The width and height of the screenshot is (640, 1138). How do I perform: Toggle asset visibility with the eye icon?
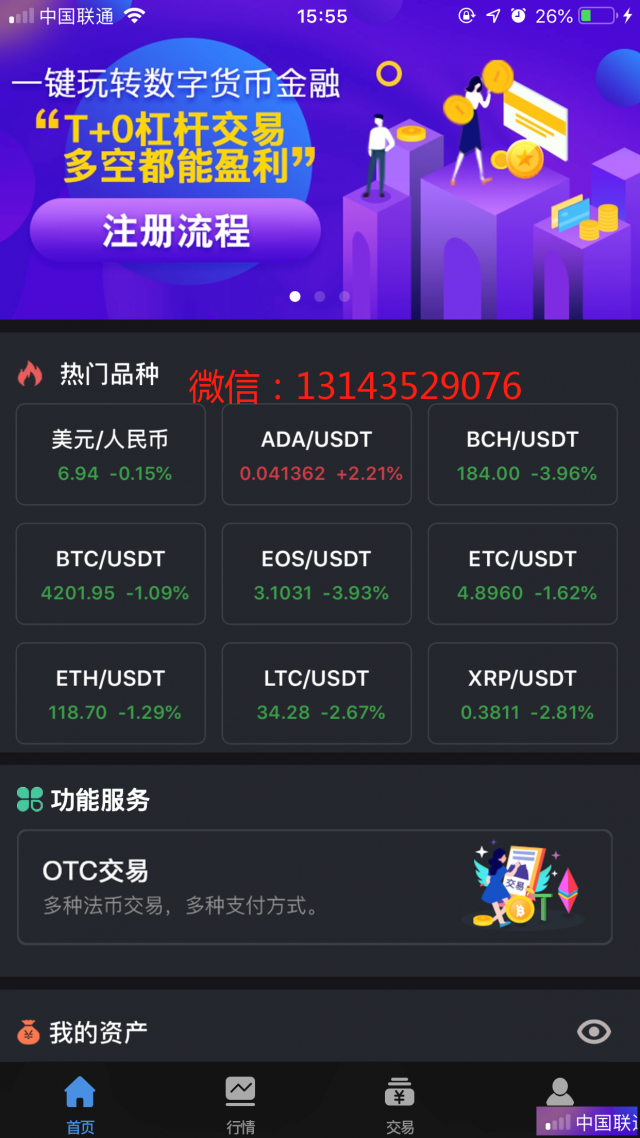(x=594, y=1032)
